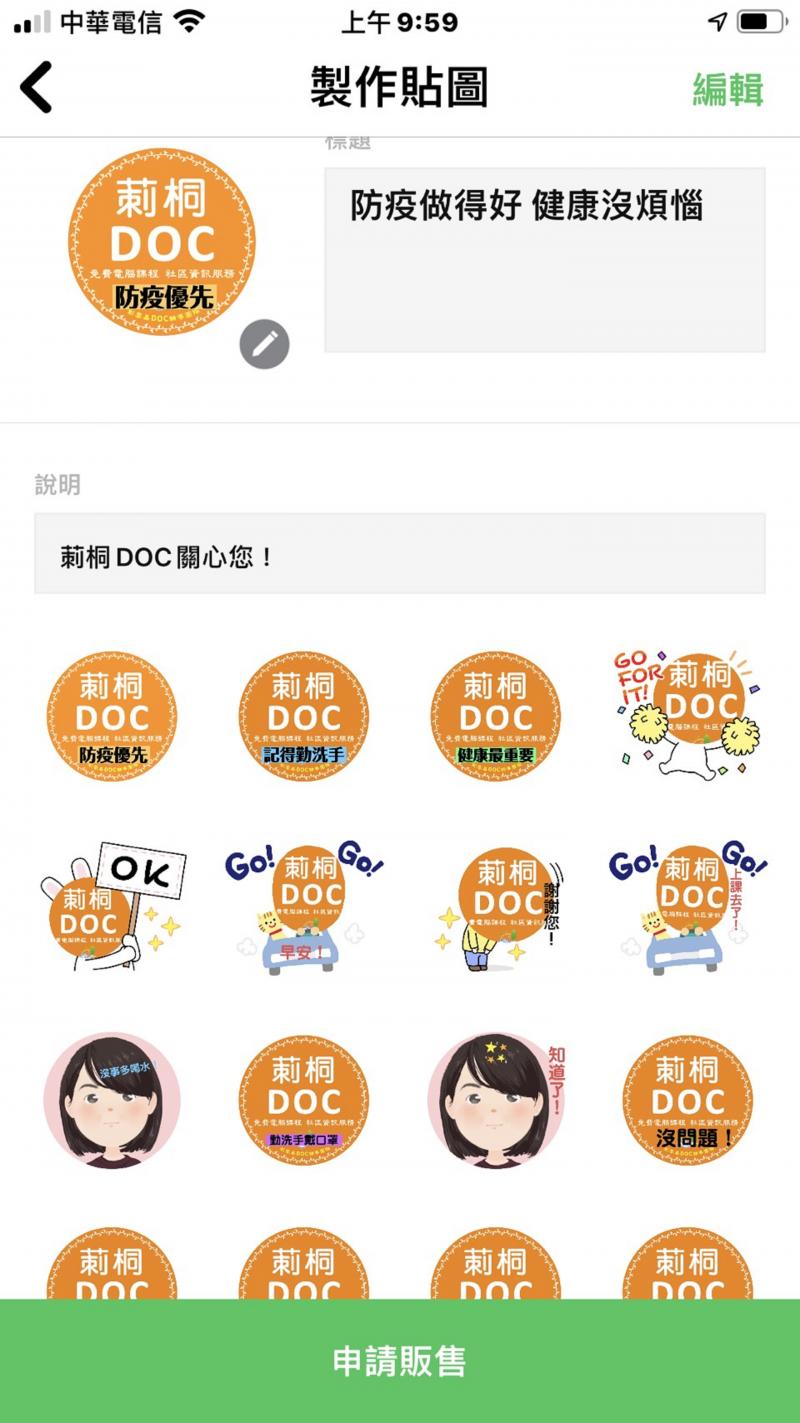Edit the title field 防疫做得好 健康沒煩惱
Viewport: 800px width, 1423px height.
coord(544,259)
